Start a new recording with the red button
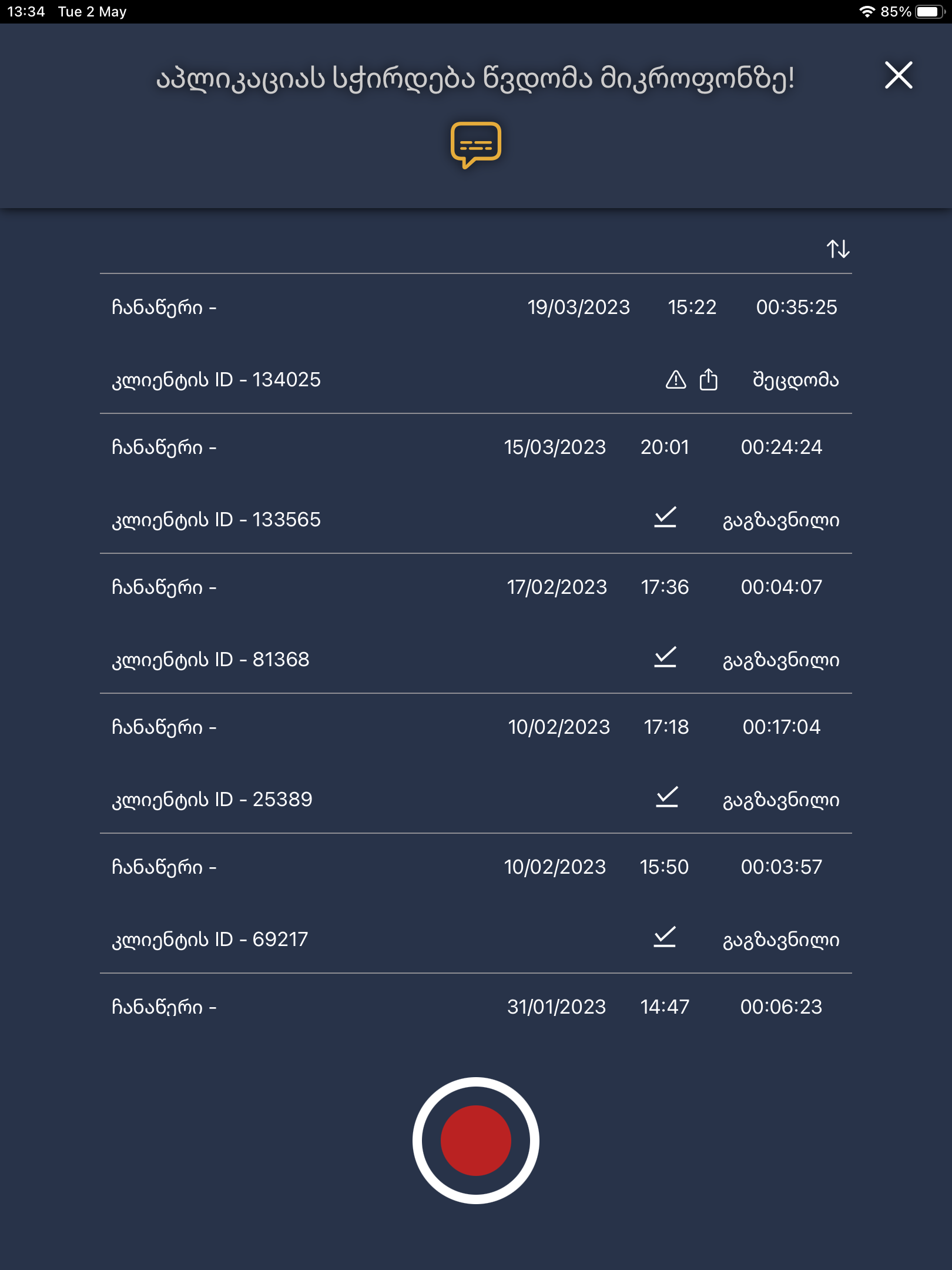The width and height of the screenshot is (952, 1270). (x=475, y=1140)
